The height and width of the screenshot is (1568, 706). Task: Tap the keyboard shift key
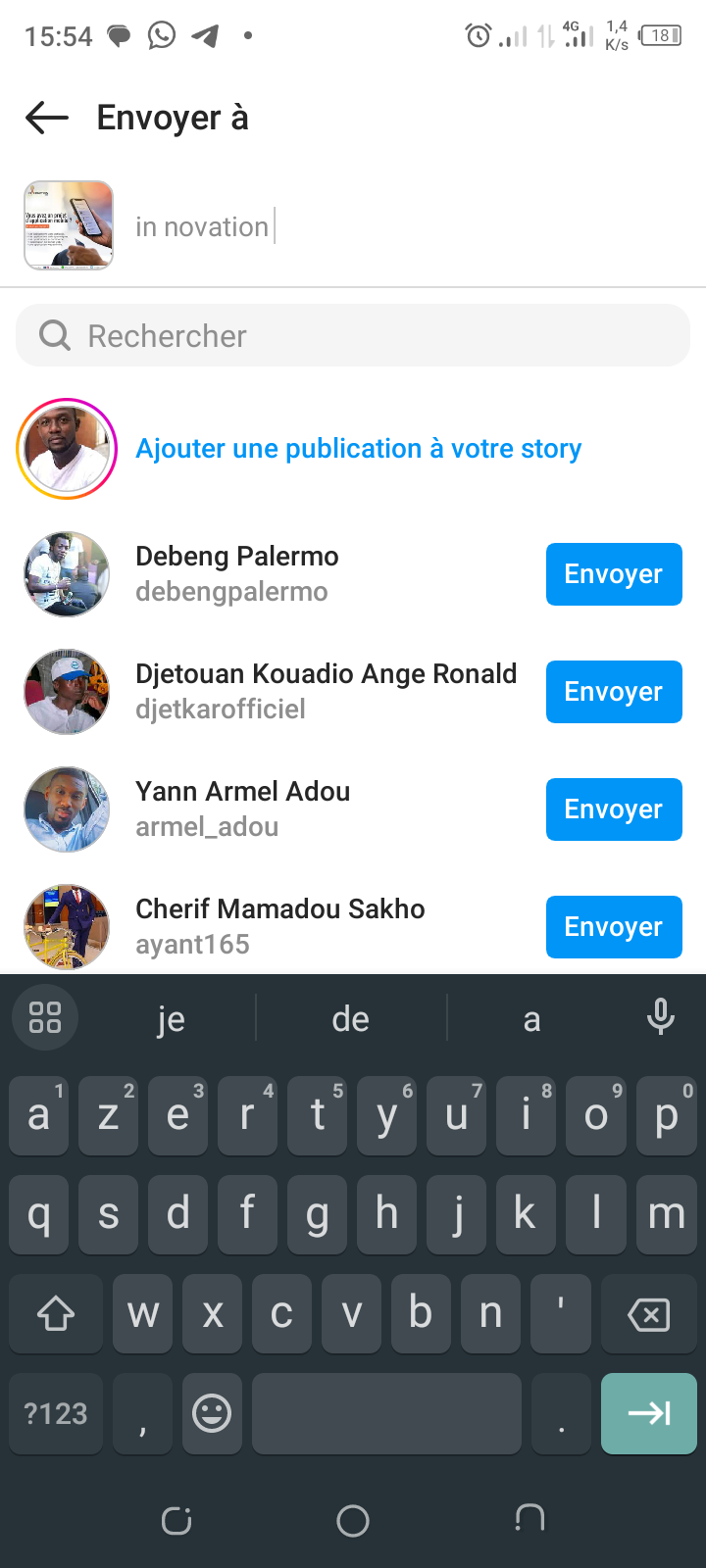(56, 1314)
